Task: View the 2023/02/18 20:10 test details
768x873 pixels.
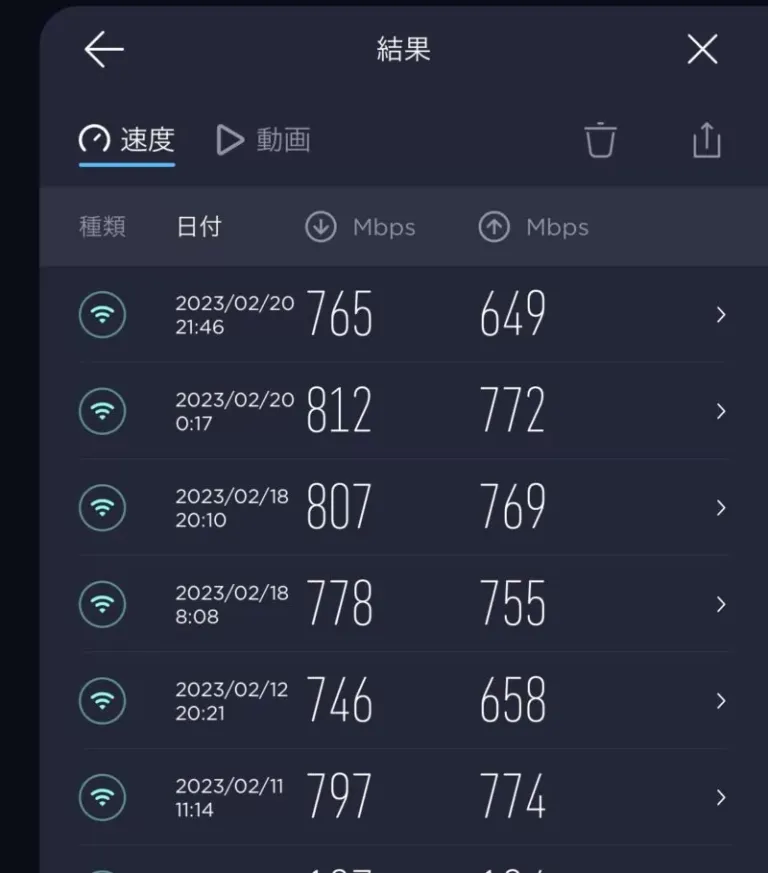Action: (x=400, y=508)
